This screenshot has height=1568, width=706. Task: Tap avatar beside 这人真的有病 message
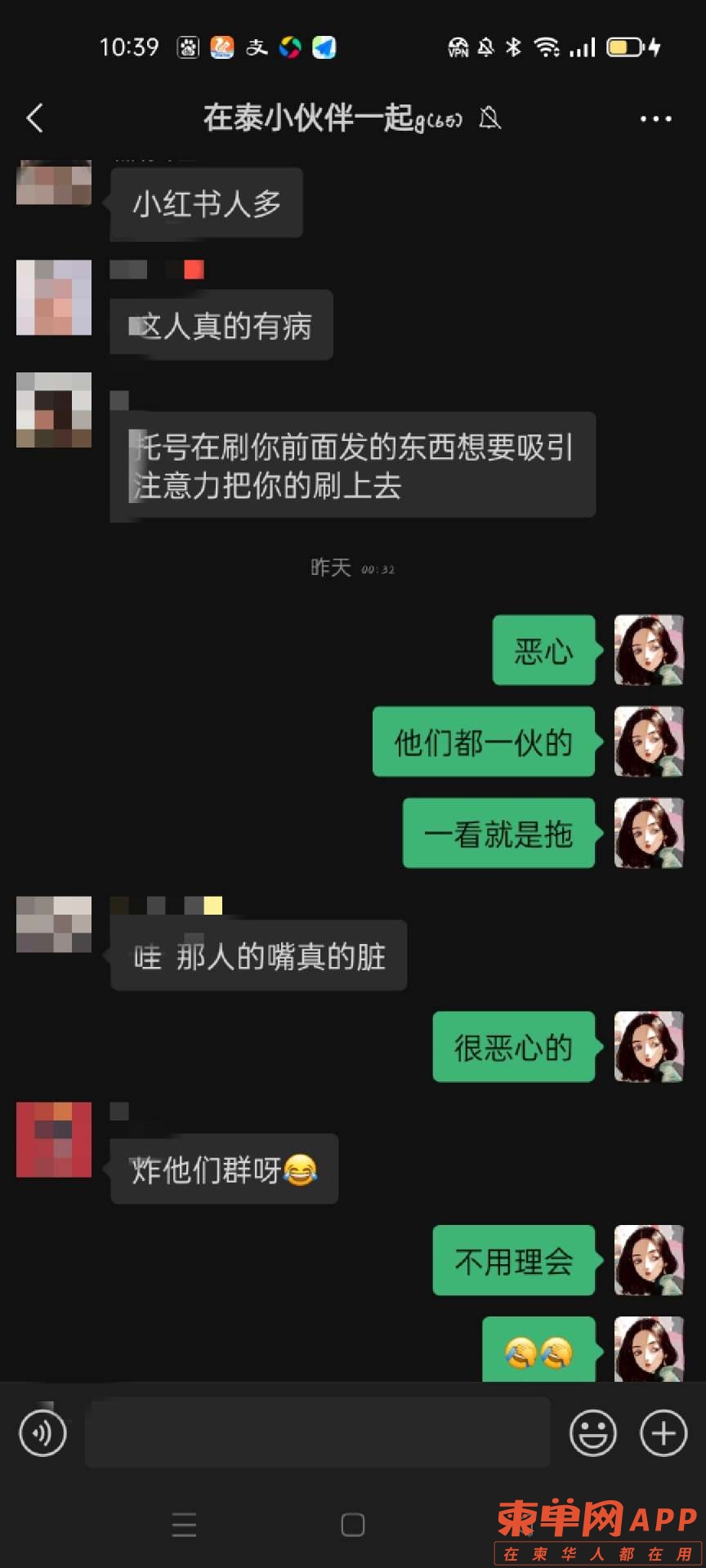pyautogui.click(x=54, y=297)
